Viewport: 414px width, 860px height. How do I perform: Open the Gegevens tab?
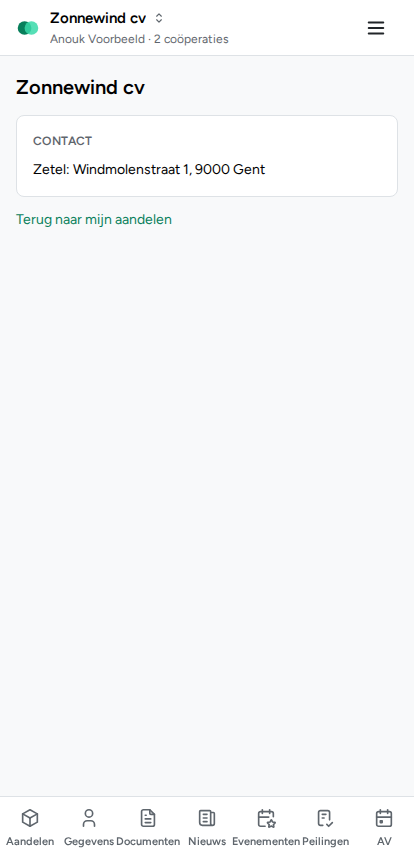[x=89, y=828]
